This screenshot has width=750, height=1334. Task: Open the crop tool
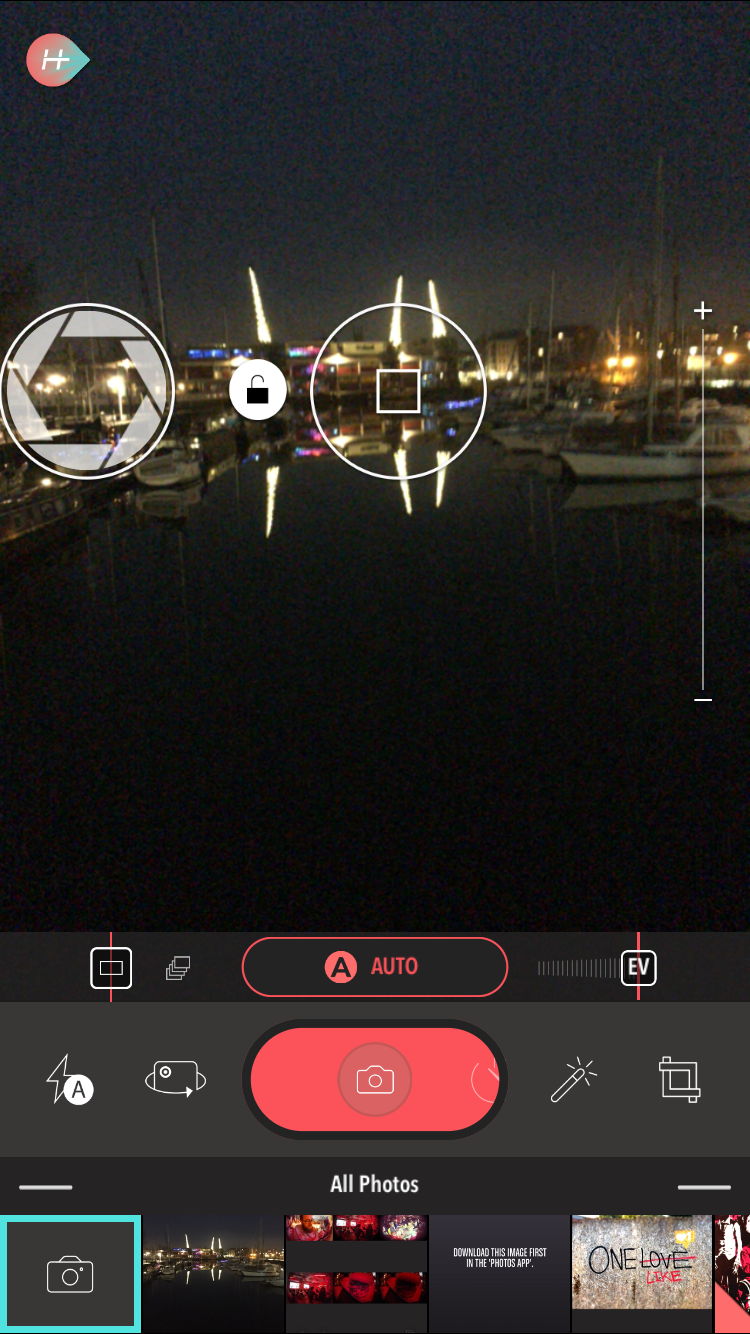[x=680, y=1080]
